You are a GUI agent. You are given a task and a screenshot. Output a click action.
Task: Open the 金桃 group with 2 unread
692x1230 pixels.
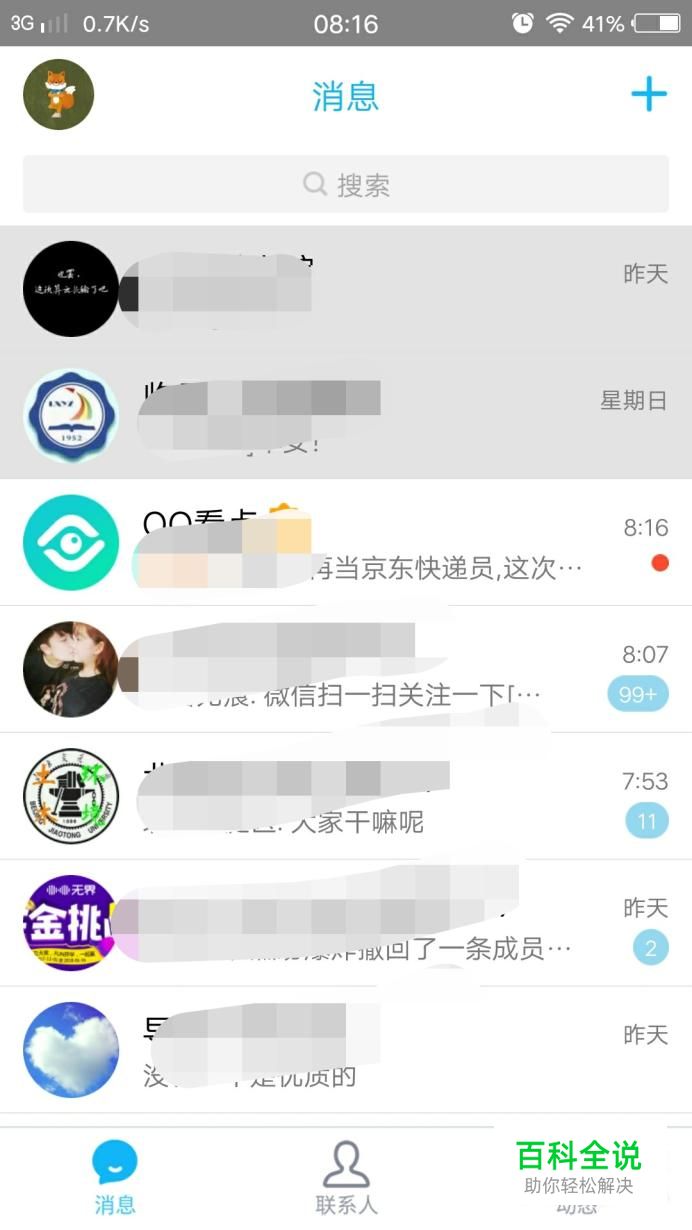346,922
